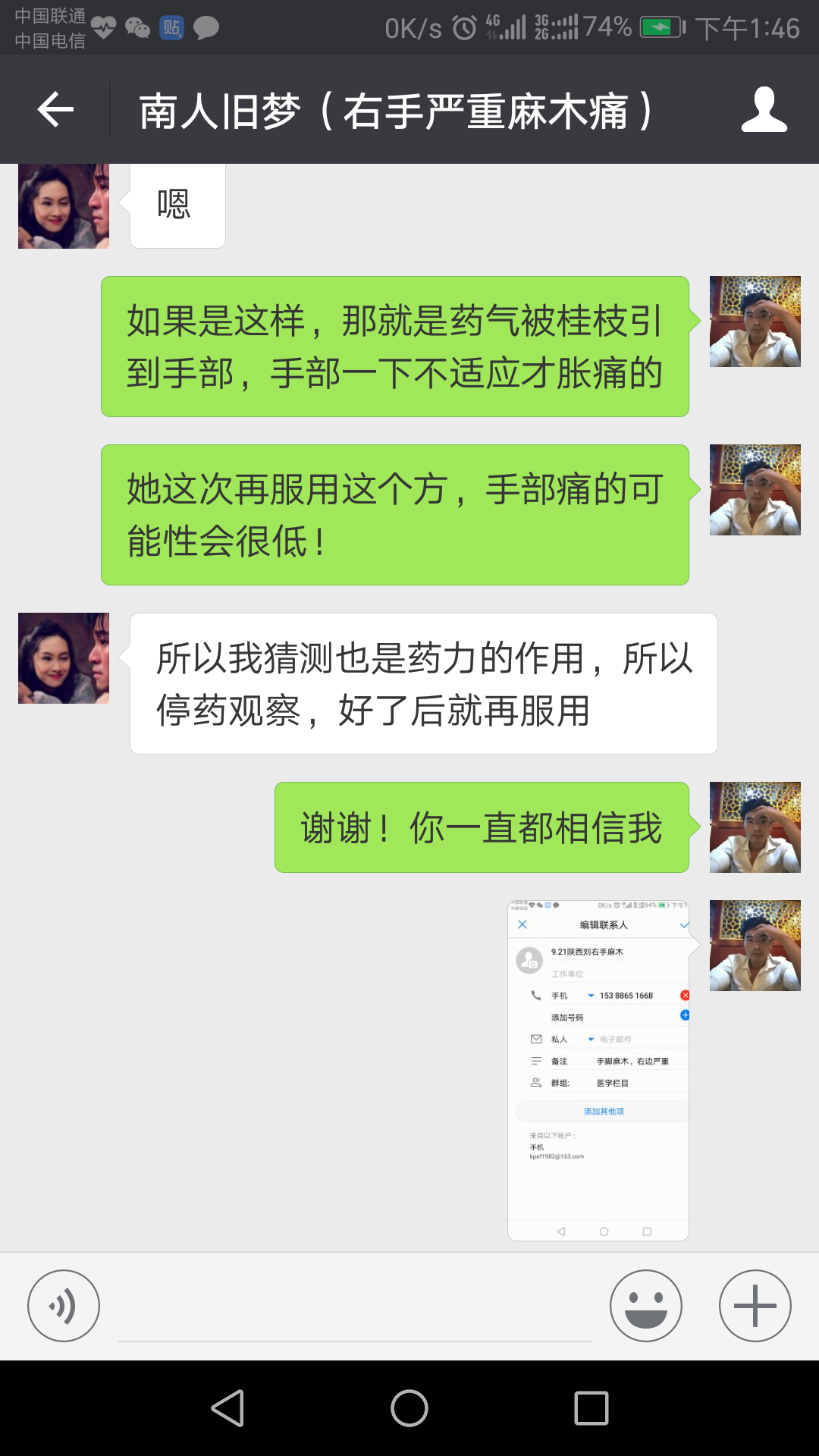Open the emoji picker
The height and width of the screenshot is (1456, 819).
click(646, 1306)
